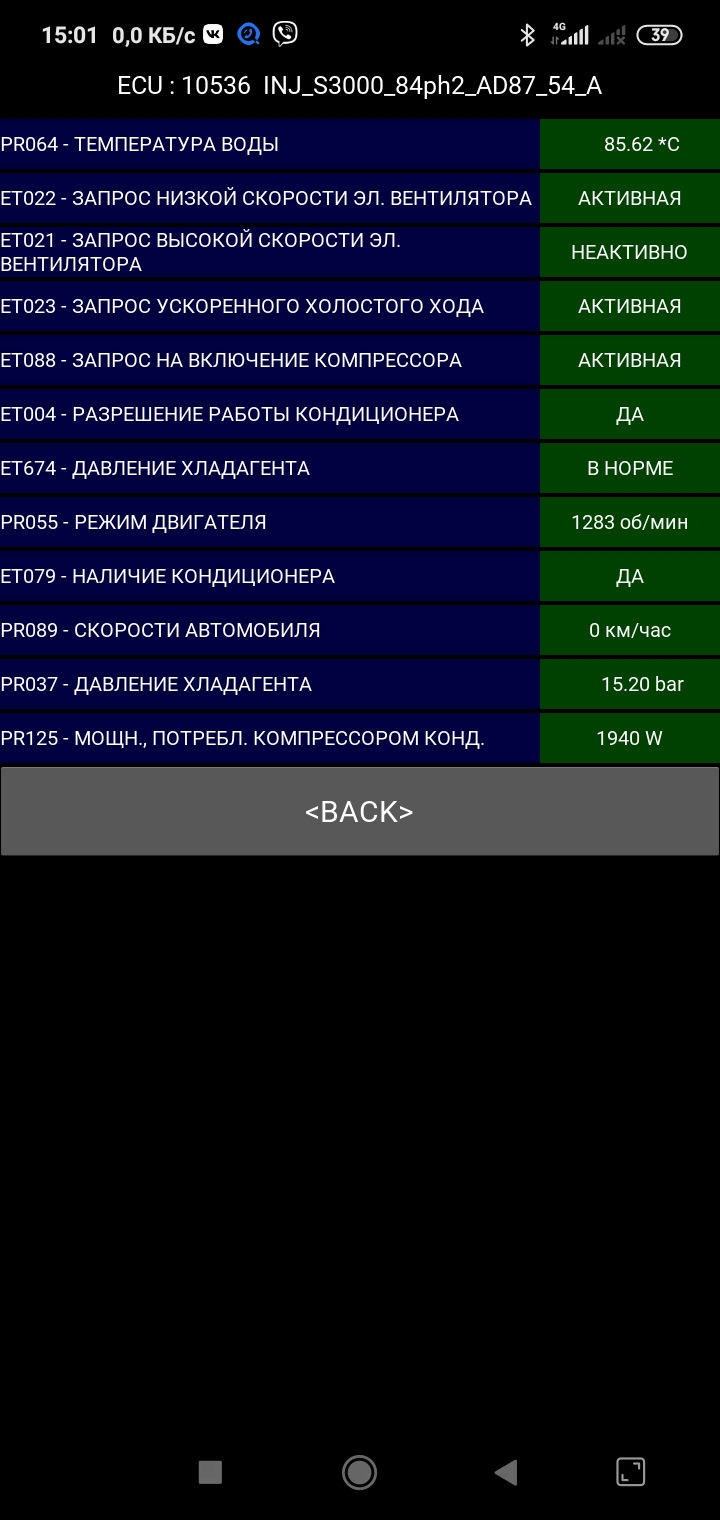Tap the <BACK> button
The width and height of the screenshot is (720, 1520).
coord(360,811)
